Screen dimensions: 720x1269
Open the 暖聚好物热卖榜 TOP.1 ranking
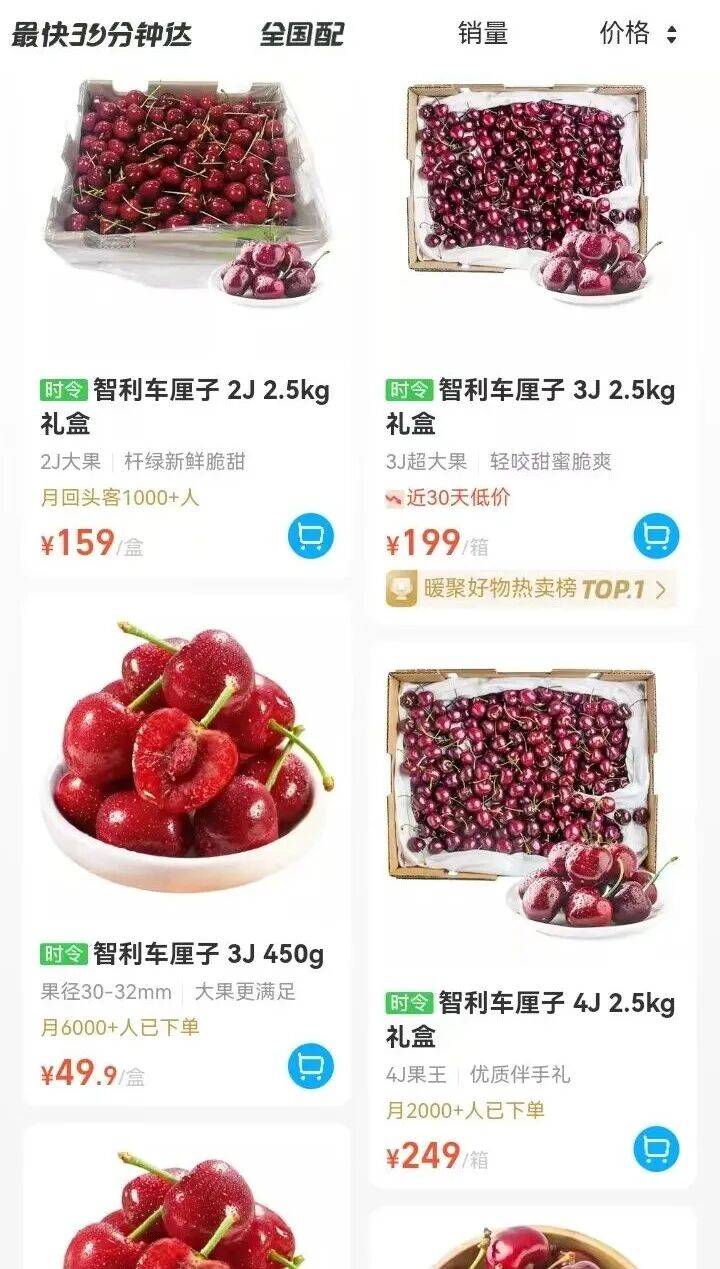[x=531, y=589]
